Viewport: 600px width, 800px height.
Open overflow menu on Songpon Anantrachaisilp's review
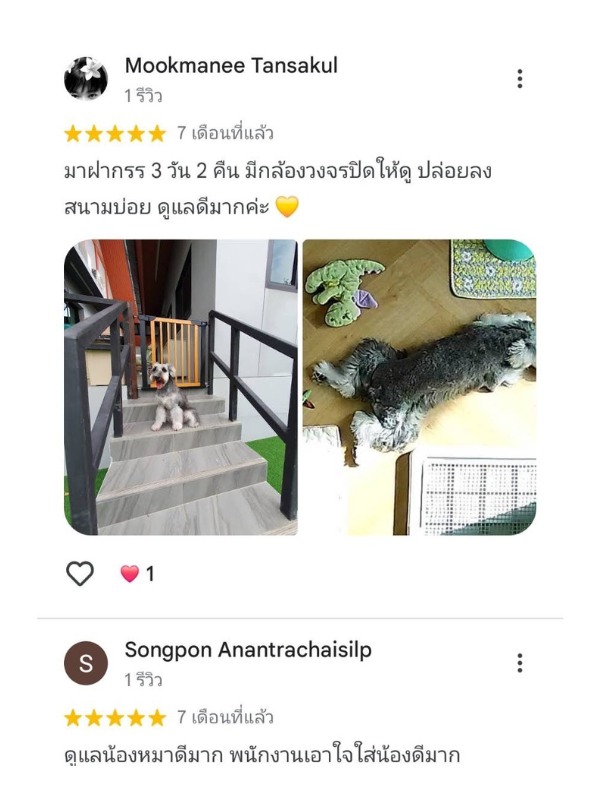(x=519, y=663)
